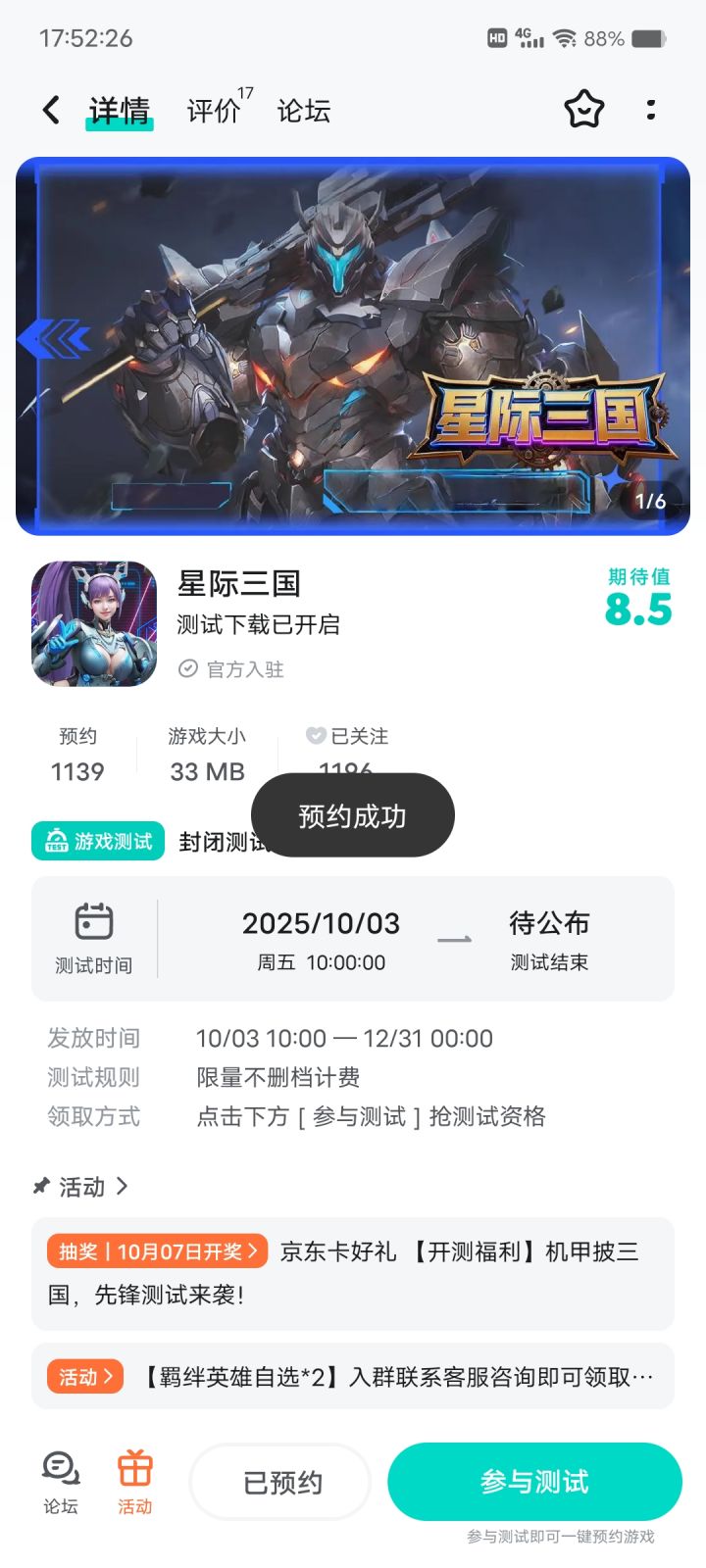This screenshot has height=1568, width=706.
Task: Tap the 参与测试 button to join the test
Action: pos(534,1482)
